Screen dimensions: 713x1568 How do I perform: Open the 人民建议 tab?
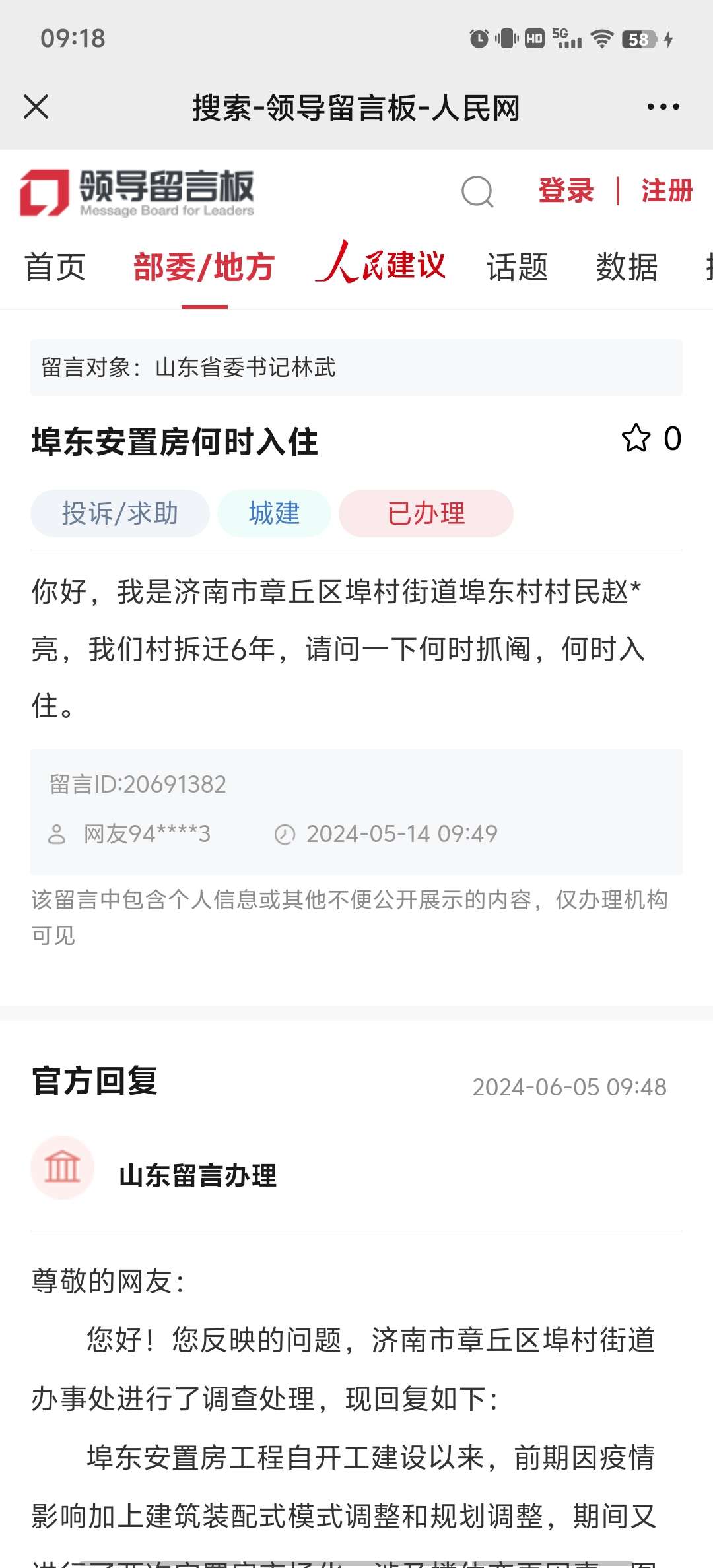pyautogui.click(x=381, y=264)
